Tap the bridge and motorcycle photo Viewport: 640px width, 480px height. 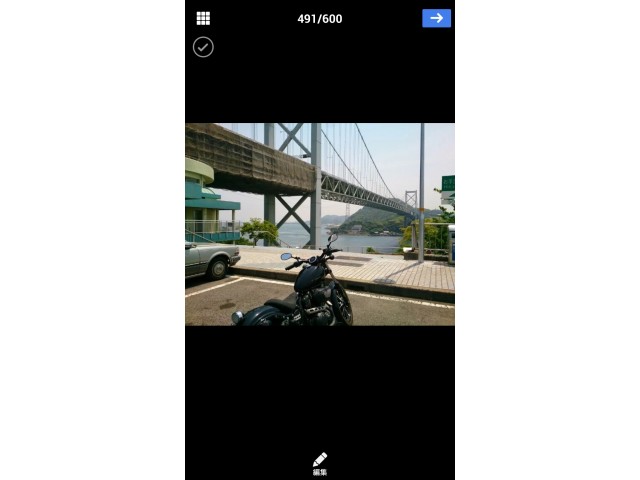320,224
